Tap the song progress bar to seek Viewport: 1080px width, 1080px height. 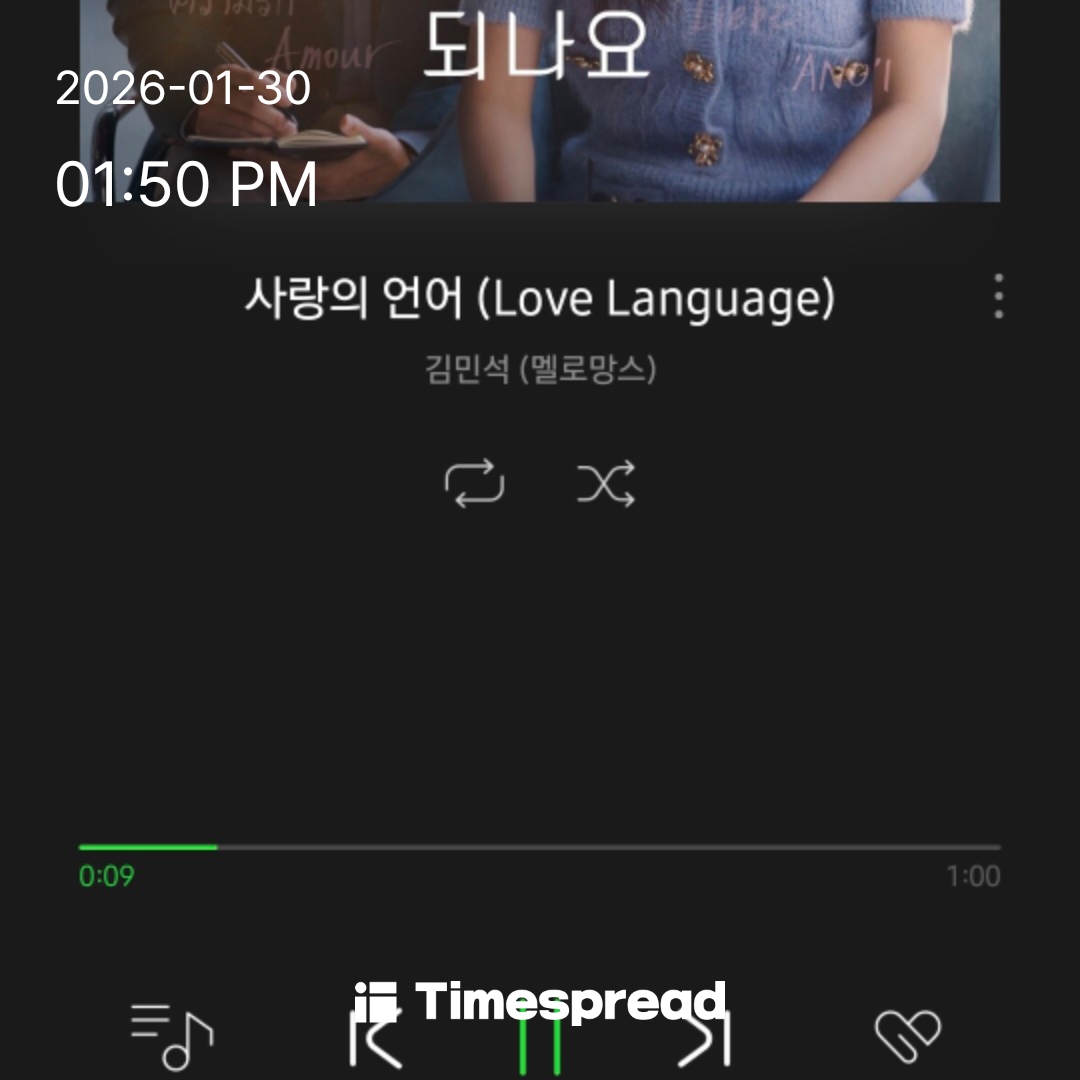(x=540, y=847)
